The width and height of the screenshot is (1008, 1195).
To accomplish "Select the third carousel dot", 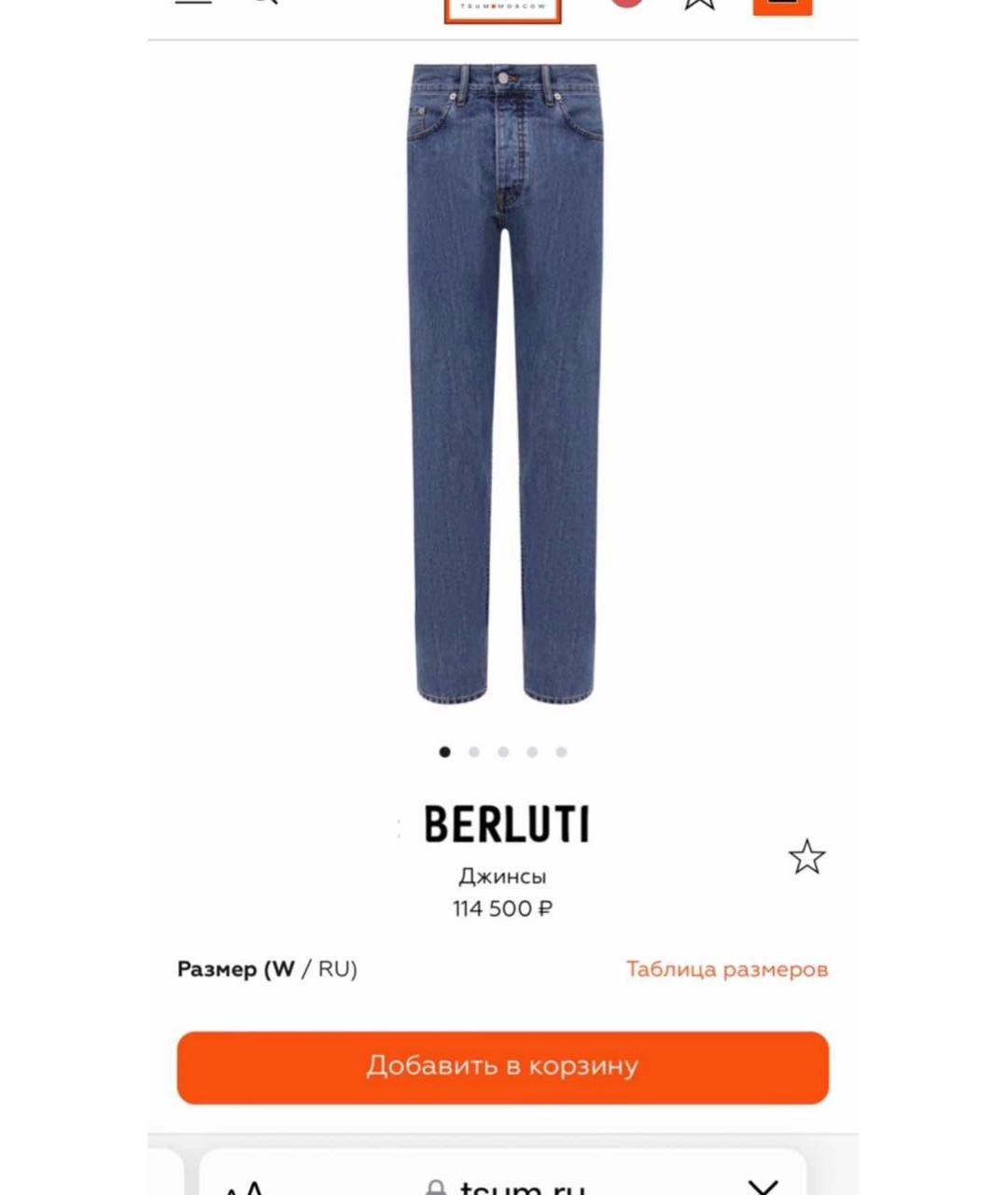I will coord(504,750).
